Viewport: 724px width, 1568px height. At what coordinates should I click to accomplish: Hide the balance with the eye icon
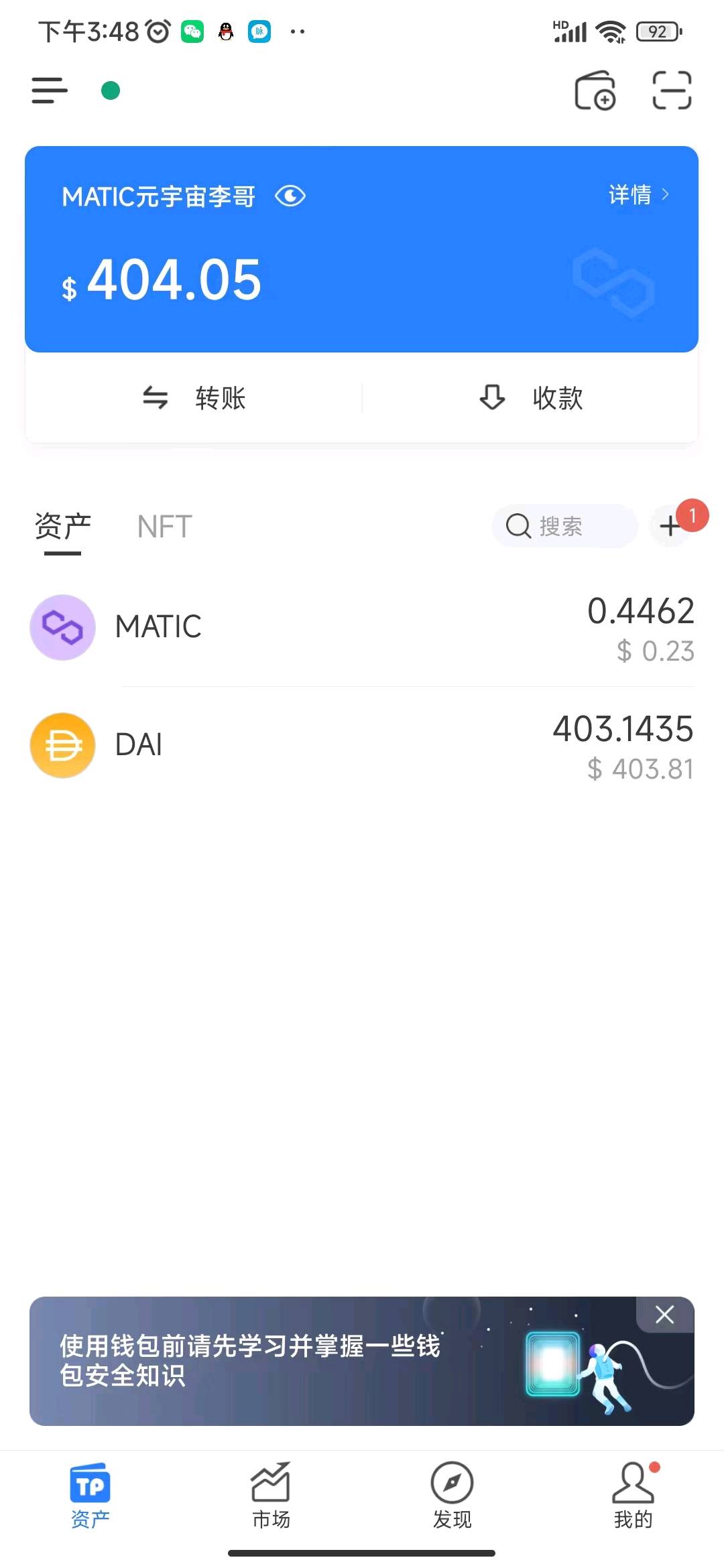[290, 196]
